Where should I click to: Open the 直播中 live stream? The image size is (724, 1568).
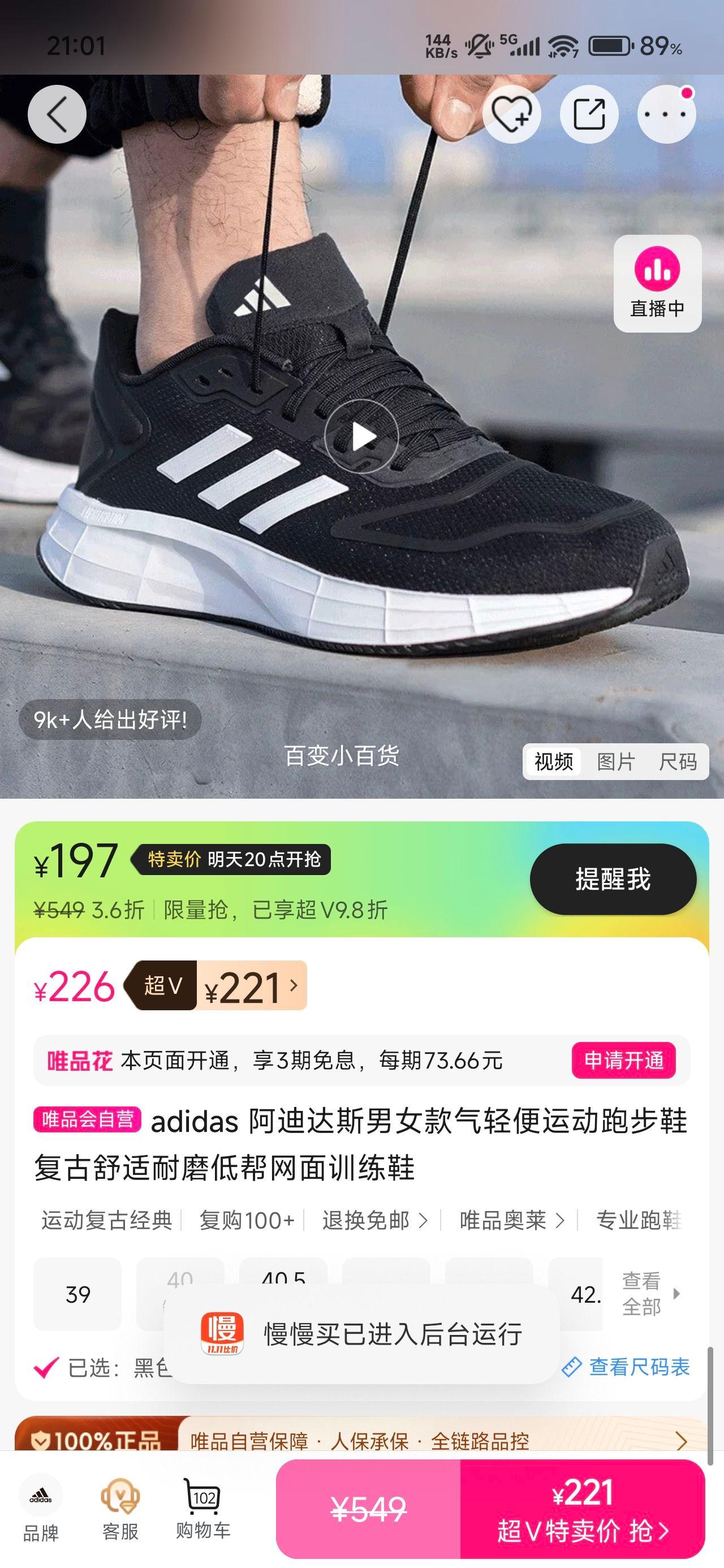(x=657, y=283)
